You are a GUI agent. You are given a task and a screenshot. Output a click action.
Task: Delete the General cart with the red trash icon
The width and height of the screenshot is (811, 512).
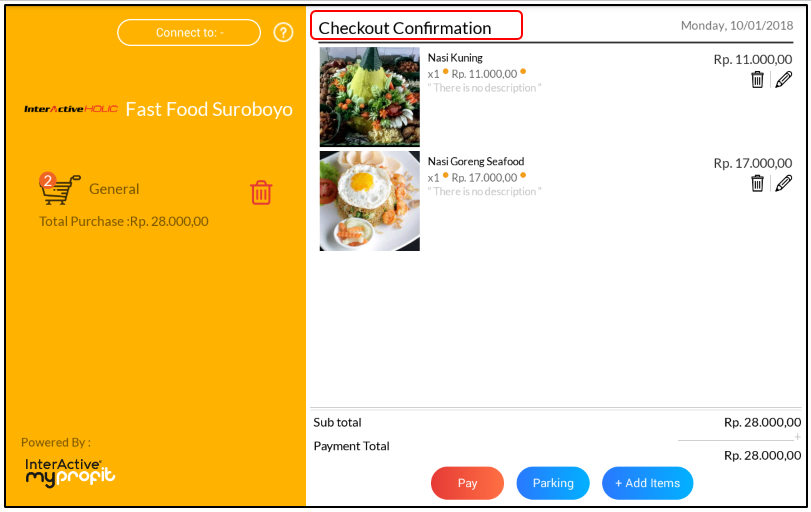(261, 192)
